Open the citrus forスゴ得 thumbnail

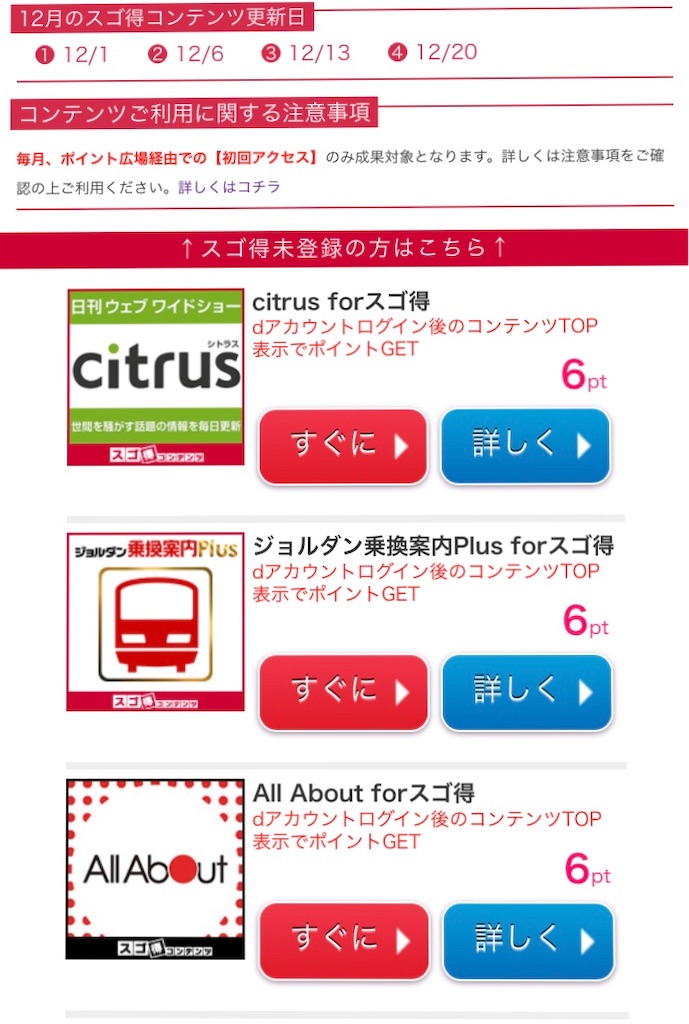pos(156,377)
